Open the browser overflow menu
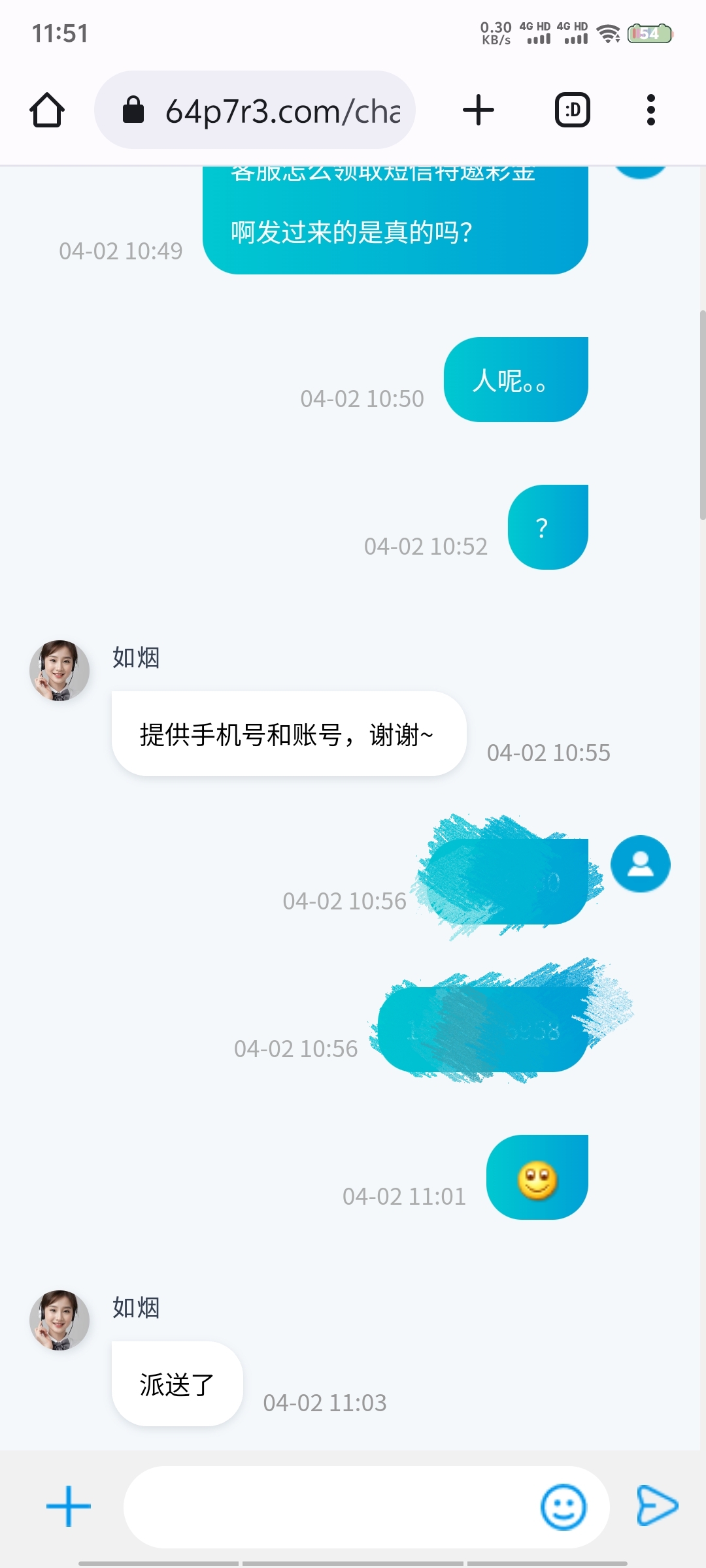 (650, 110)
